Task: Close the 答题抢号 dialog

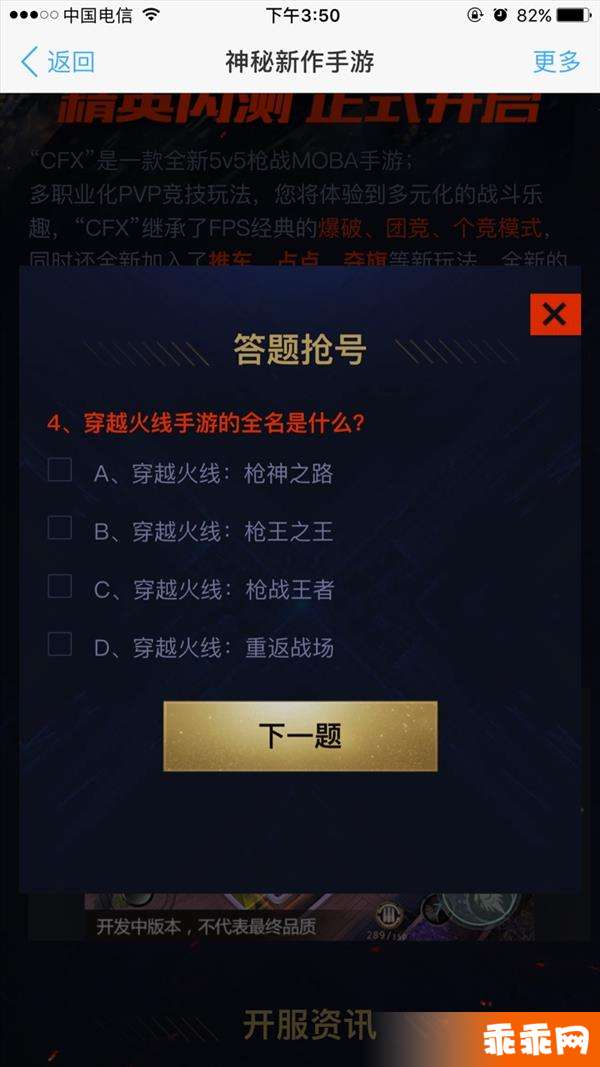Action: [554, 315]
